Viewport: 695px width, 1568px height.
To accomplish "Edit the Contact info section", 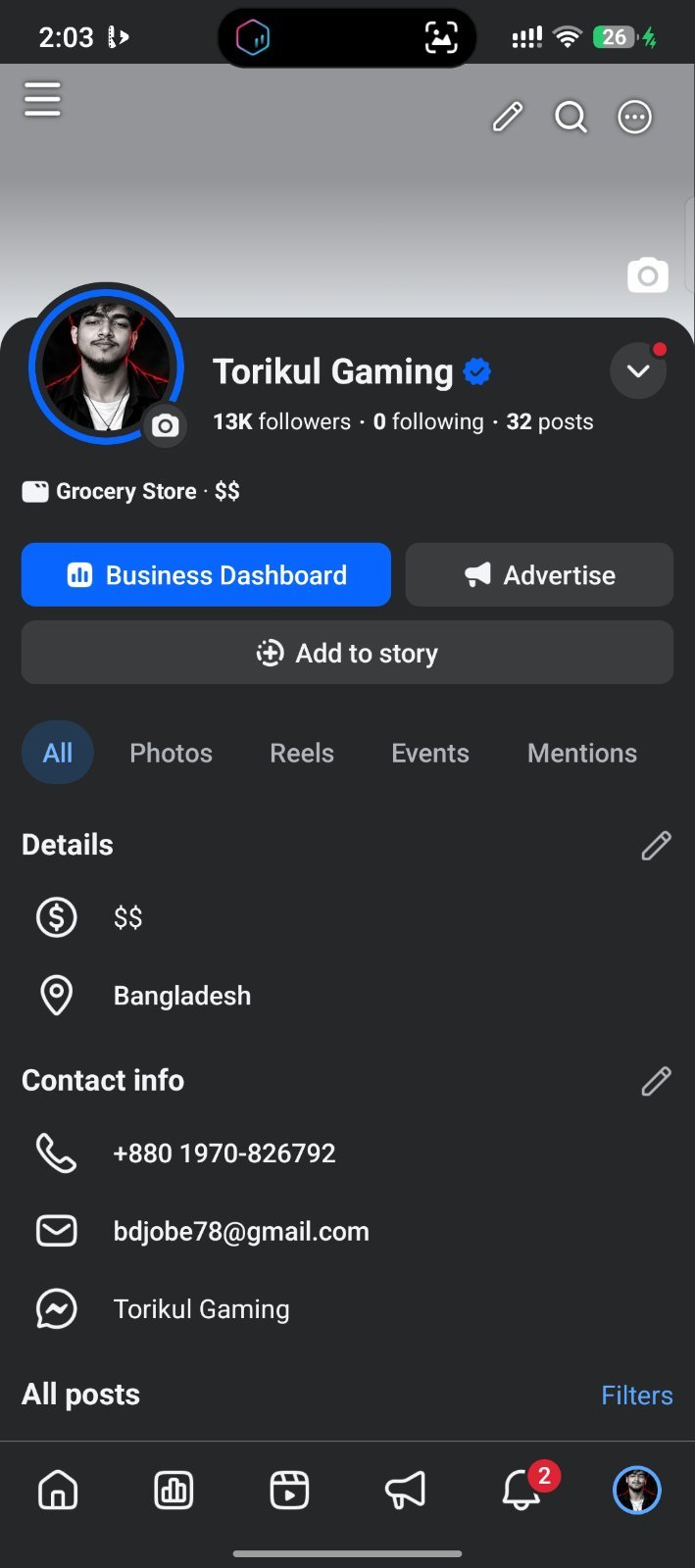I will [x=656, y=1080].
